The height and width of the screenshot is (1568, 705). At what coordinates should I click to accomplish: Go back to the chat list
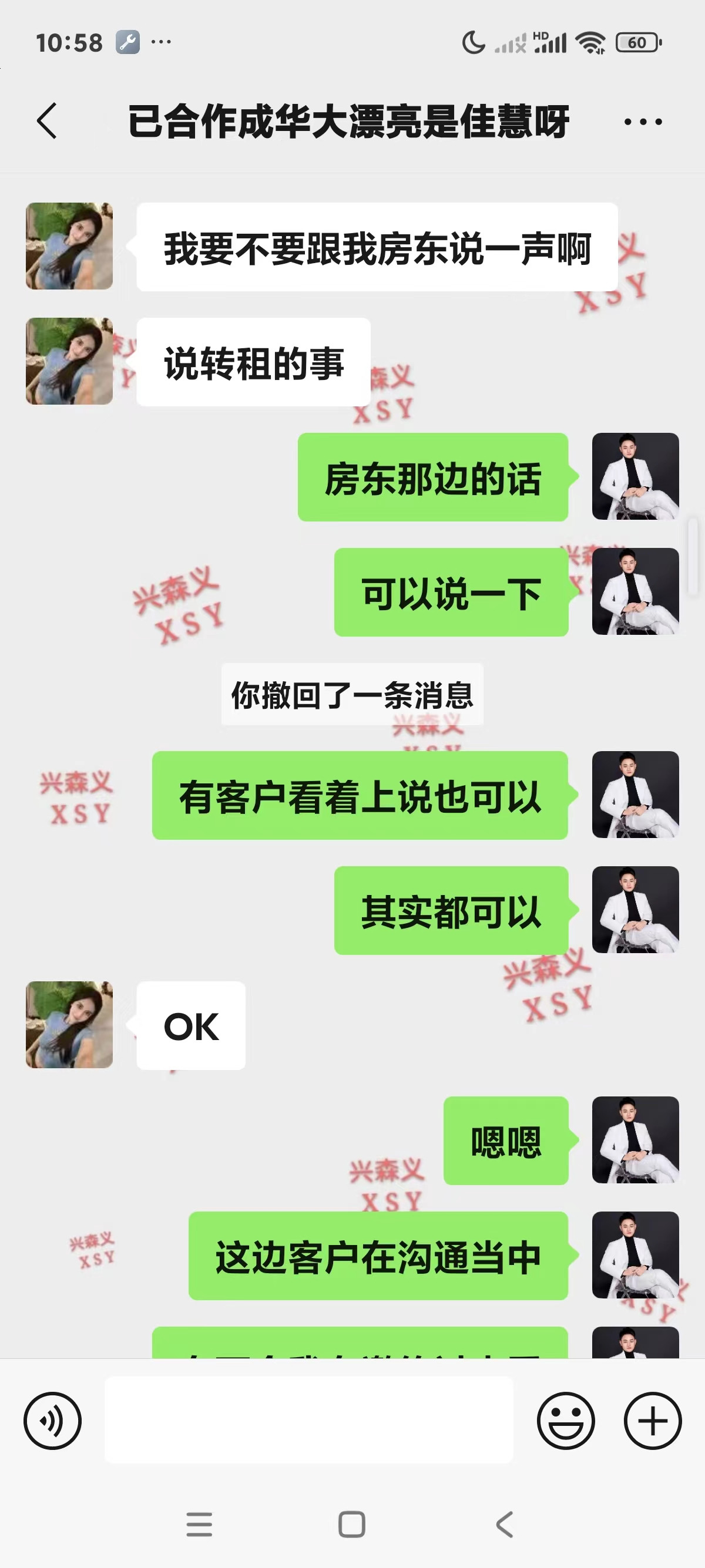pos(47,121)
